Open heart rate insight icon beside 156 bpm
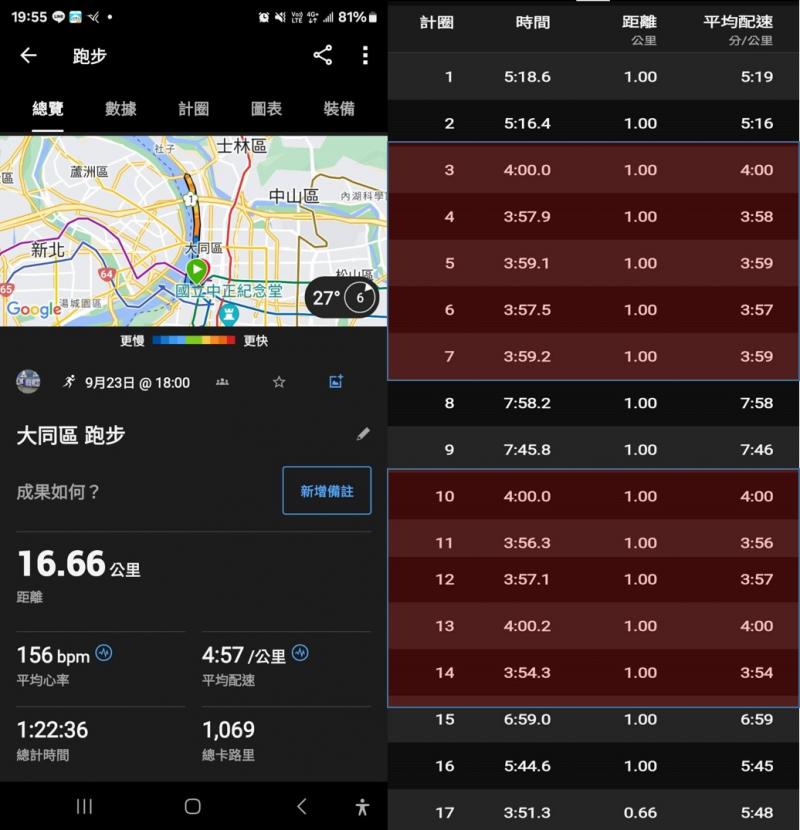This screenshot has height=830, width=800. pyautogui.click(x=104, y=654)
